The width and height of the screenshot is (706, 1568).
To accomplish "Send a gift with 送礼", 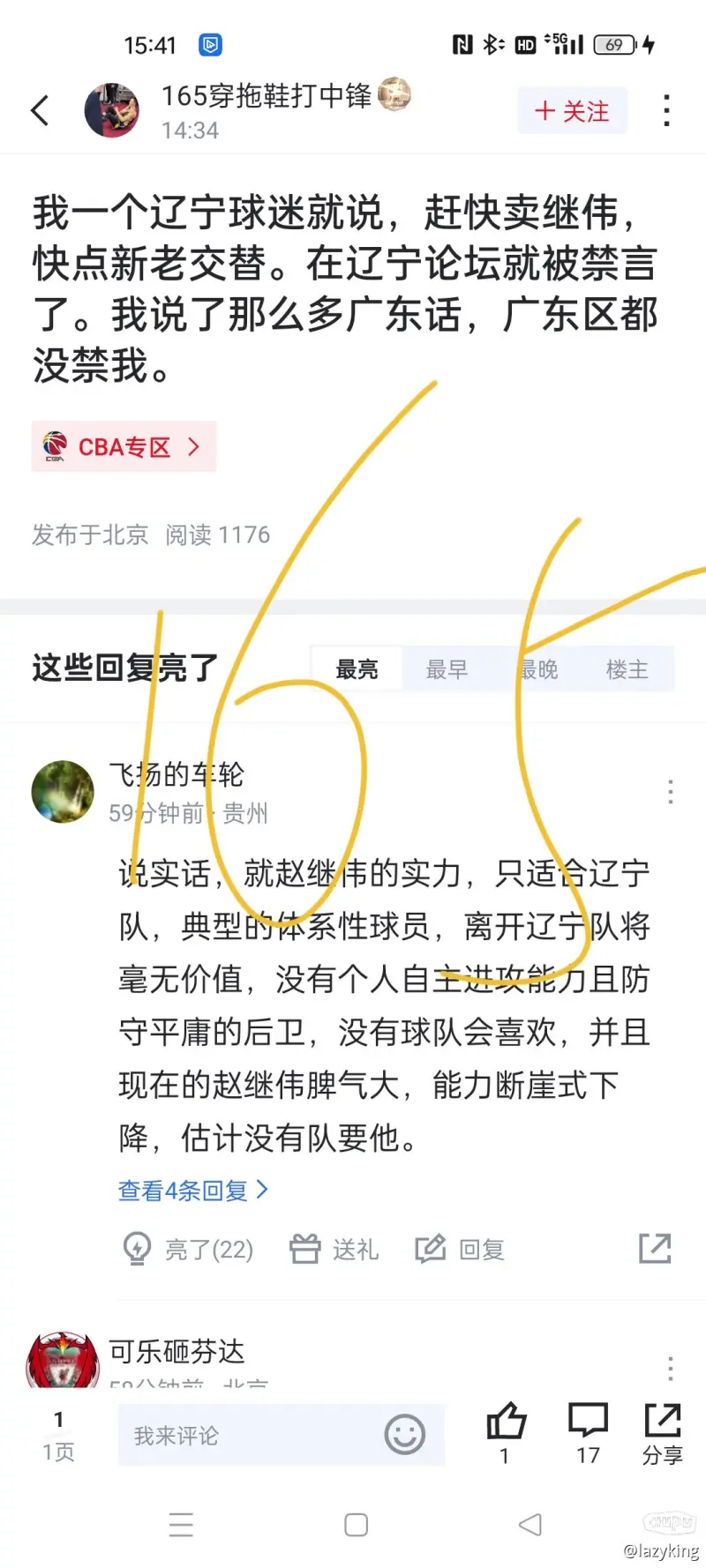I will pyautogui.click(x=334, y=1249).
